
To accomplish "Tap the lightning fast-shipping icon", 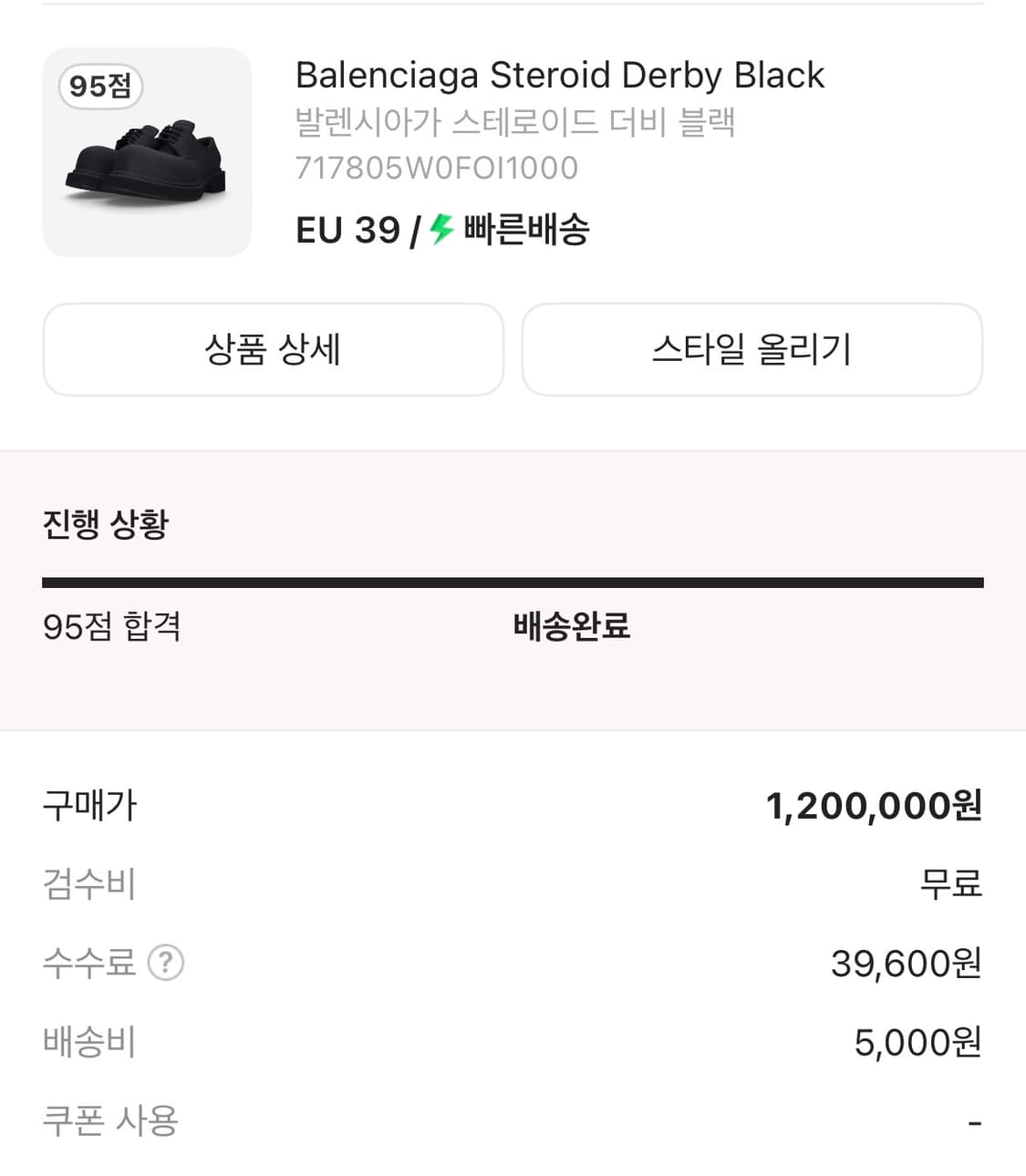I will pyautogui.click(x=439, y=230).
